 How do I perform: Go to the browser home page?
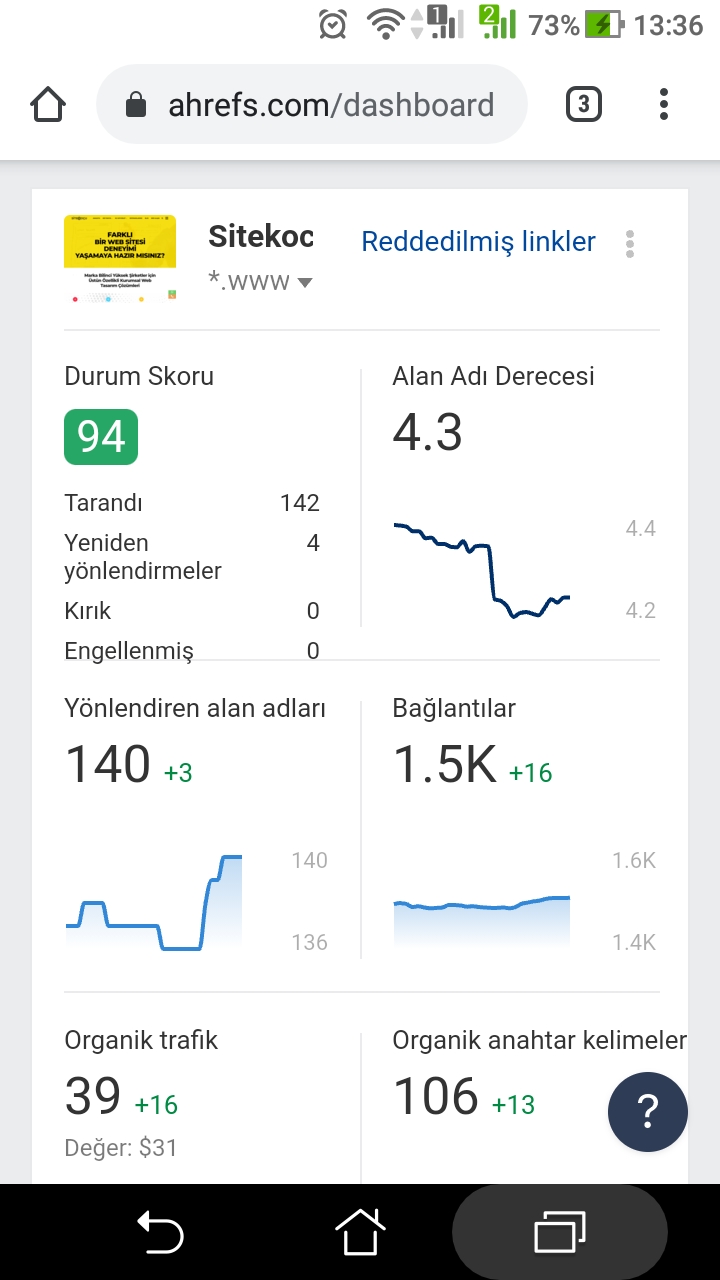click(x=48, y=105)
